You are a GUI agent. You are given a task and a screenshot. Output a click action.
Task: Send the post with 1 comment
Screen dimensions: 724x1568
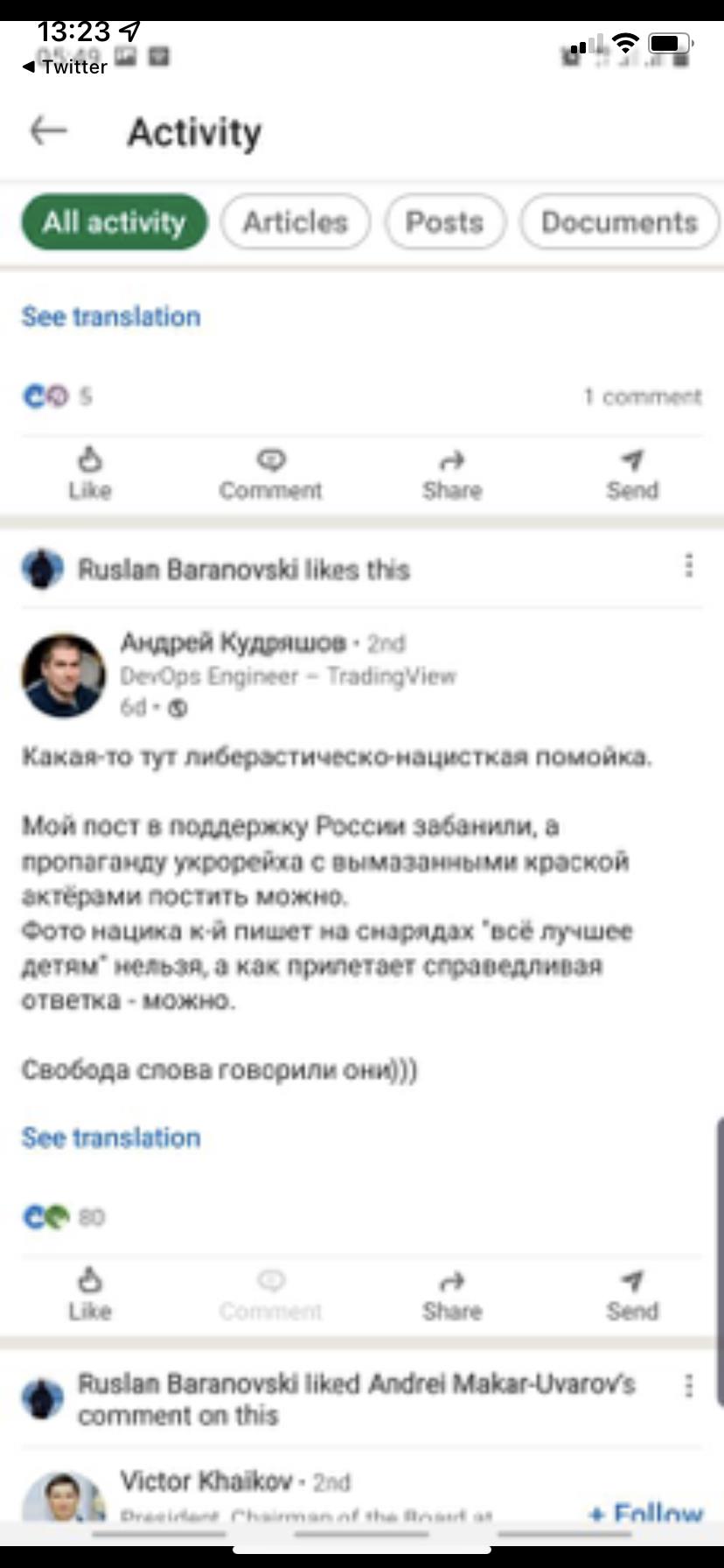[x=632, y=473]
